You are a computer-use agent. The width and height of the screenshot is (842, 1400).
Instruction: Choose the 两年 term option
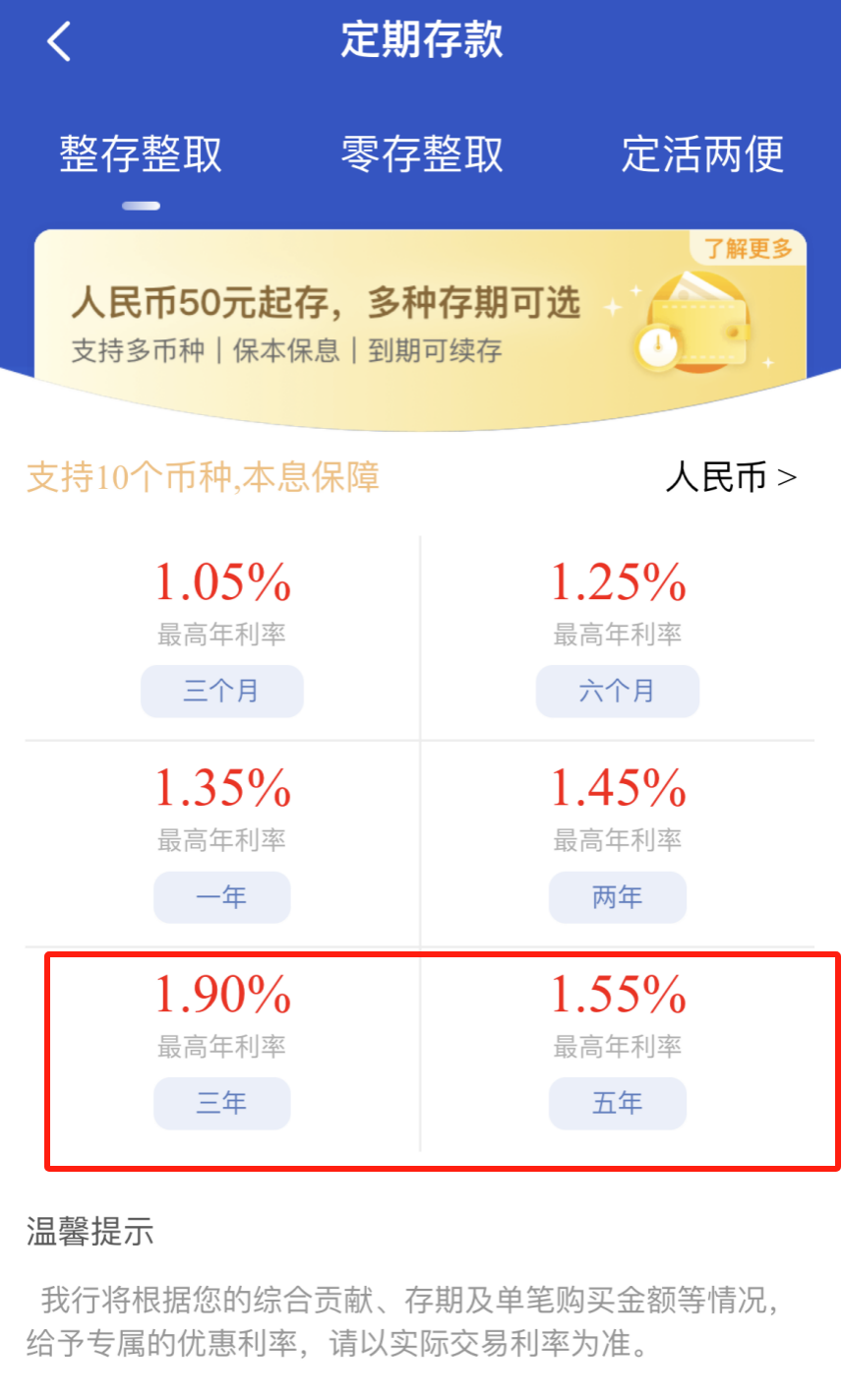coord(617,897)
